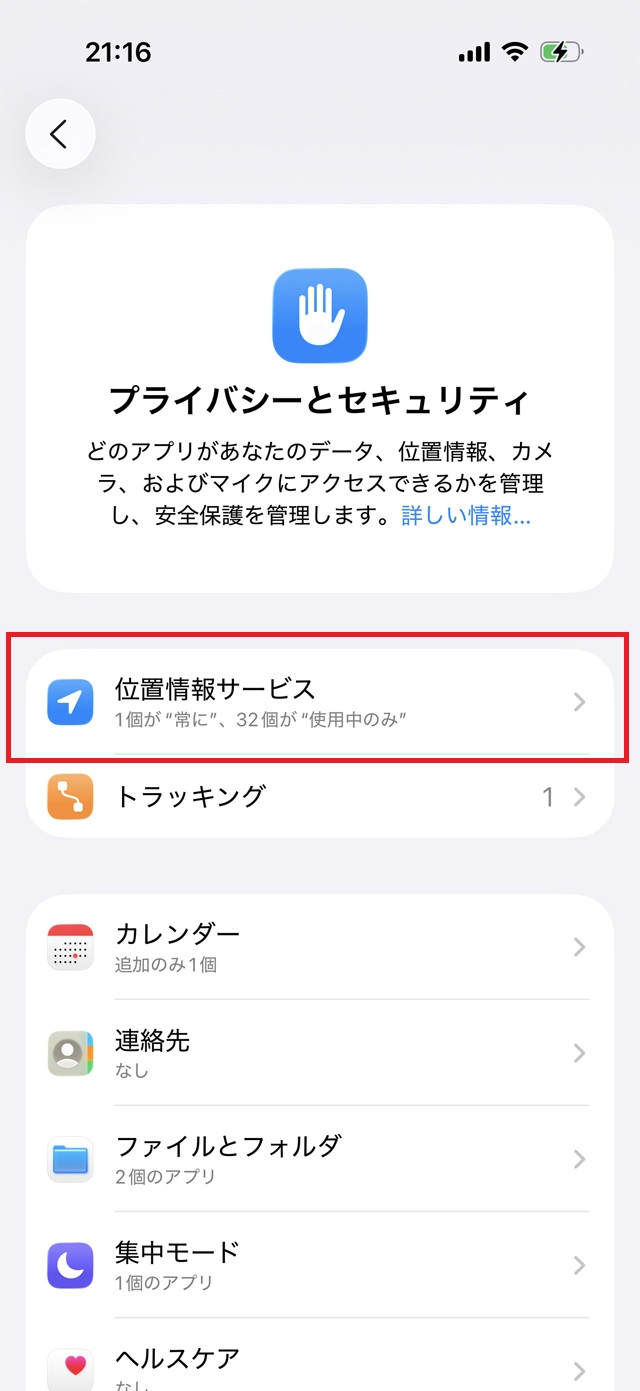This screenshot has width=640, height=1391.
Task: Open 位置情報サービス settings
Action: pos(319,702)
